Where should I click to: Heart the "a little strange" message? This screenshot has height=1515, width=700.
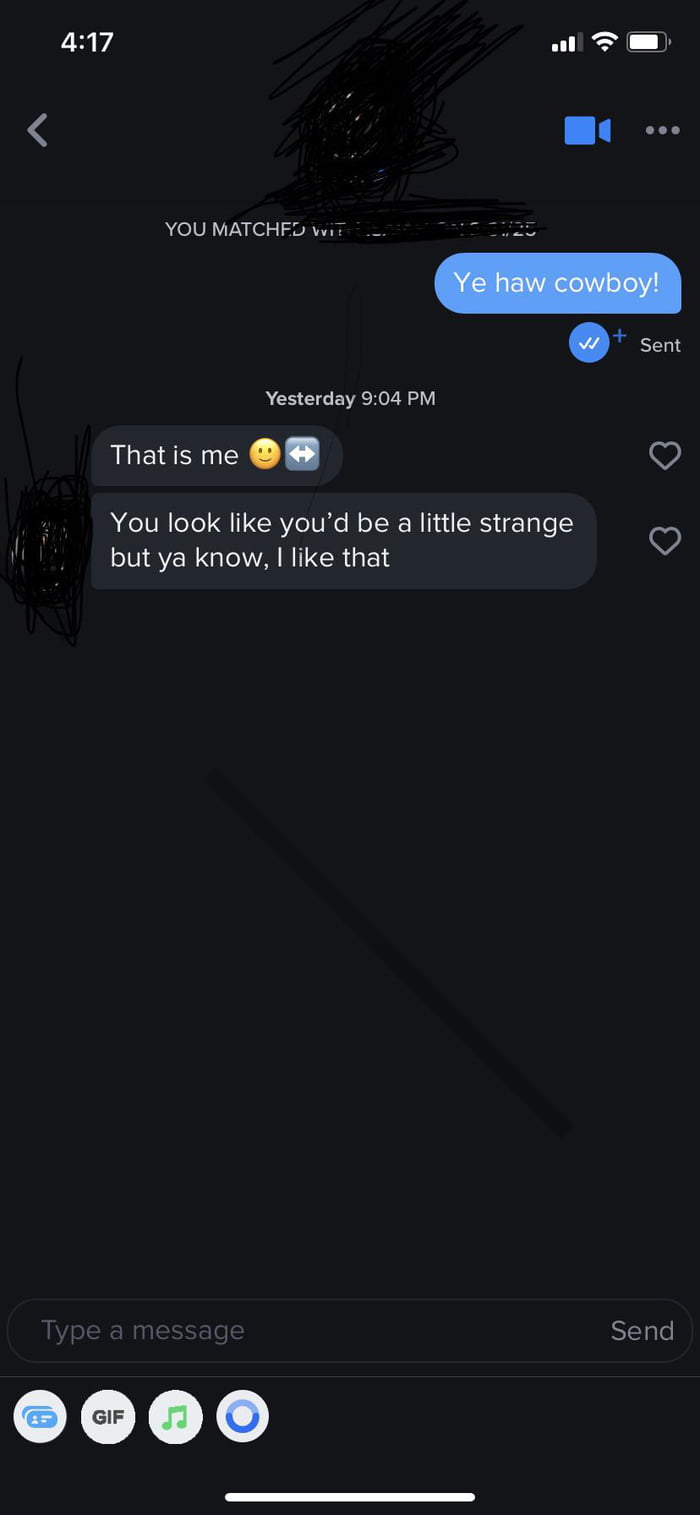tap(665, 541)
